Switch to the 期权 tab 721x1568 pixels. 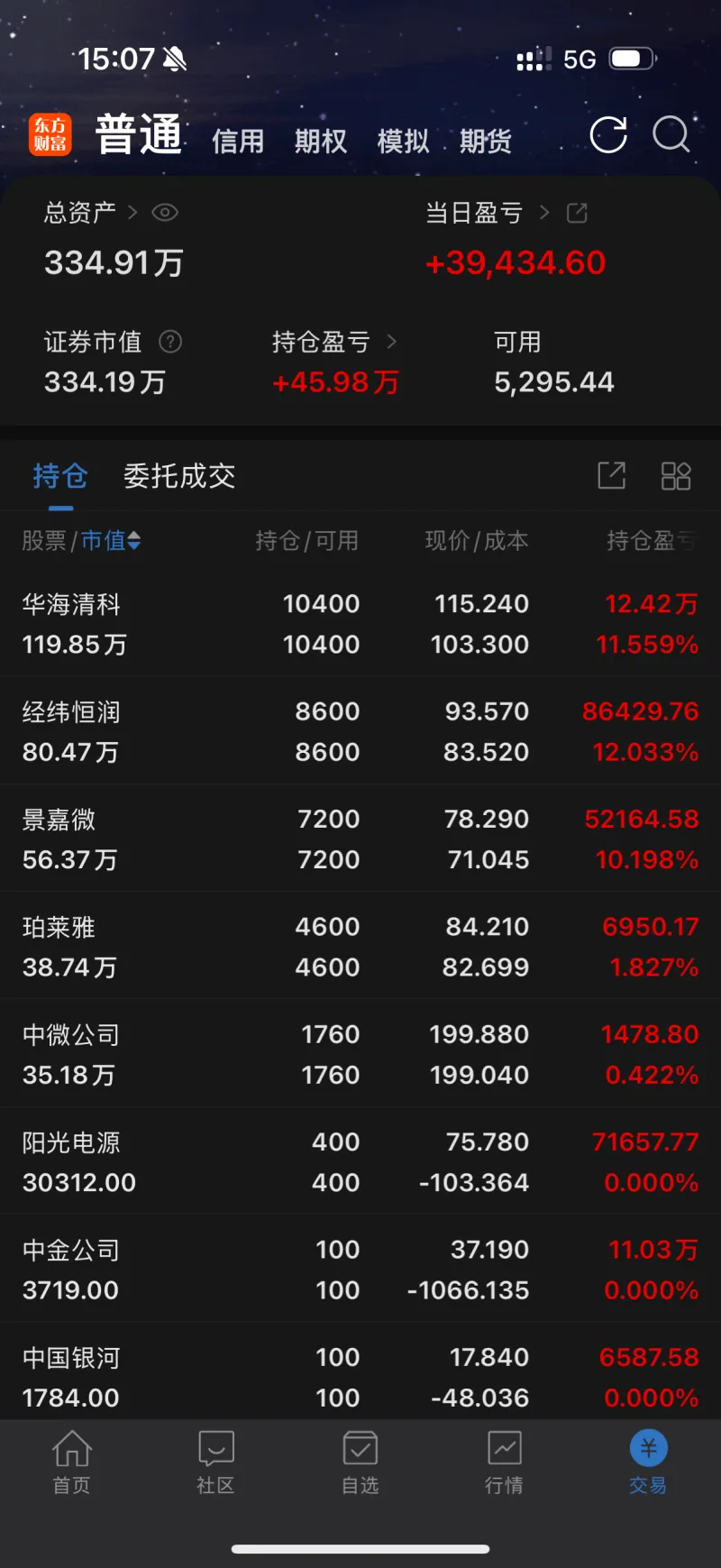pos(321,141)
